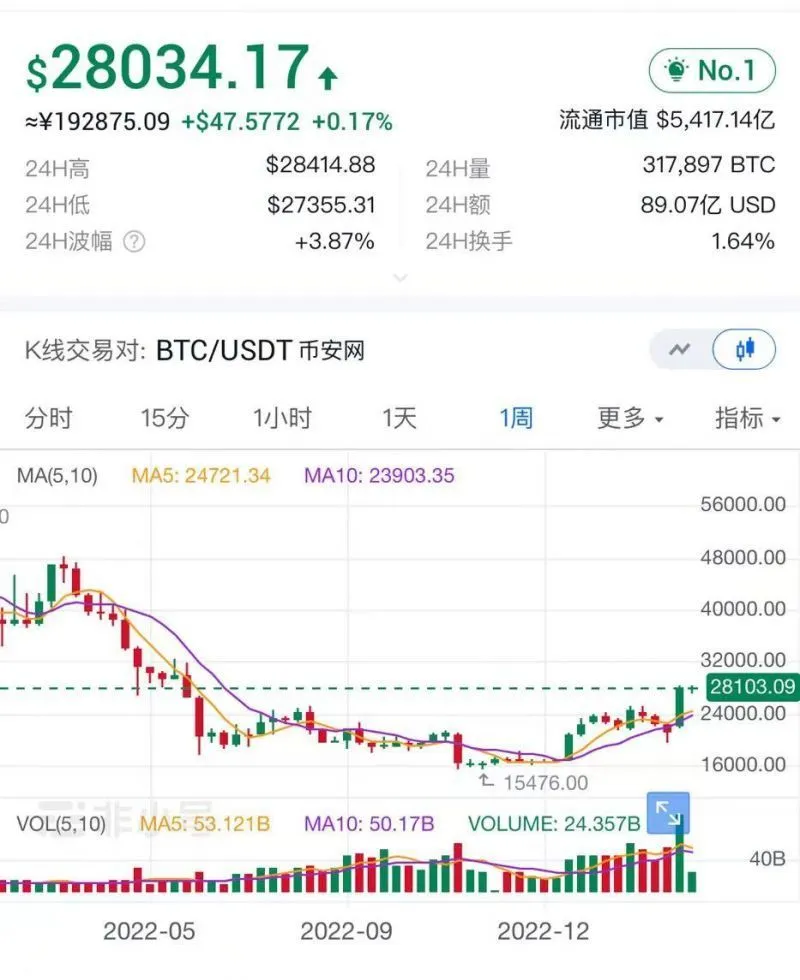Expand the chart to fullscreen
800x980 pixels.
pos(665,813)
